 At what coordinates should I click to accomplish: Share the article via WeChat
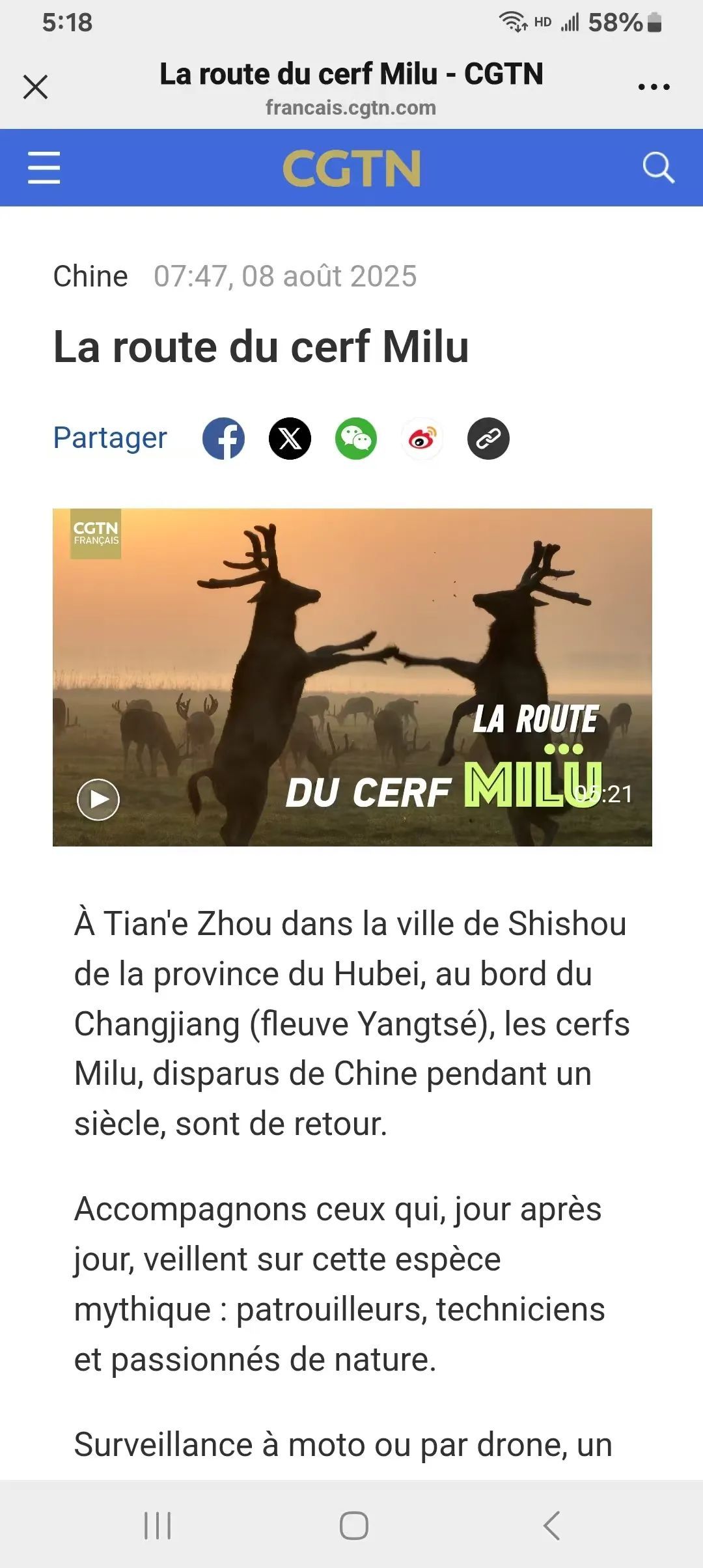356,438
